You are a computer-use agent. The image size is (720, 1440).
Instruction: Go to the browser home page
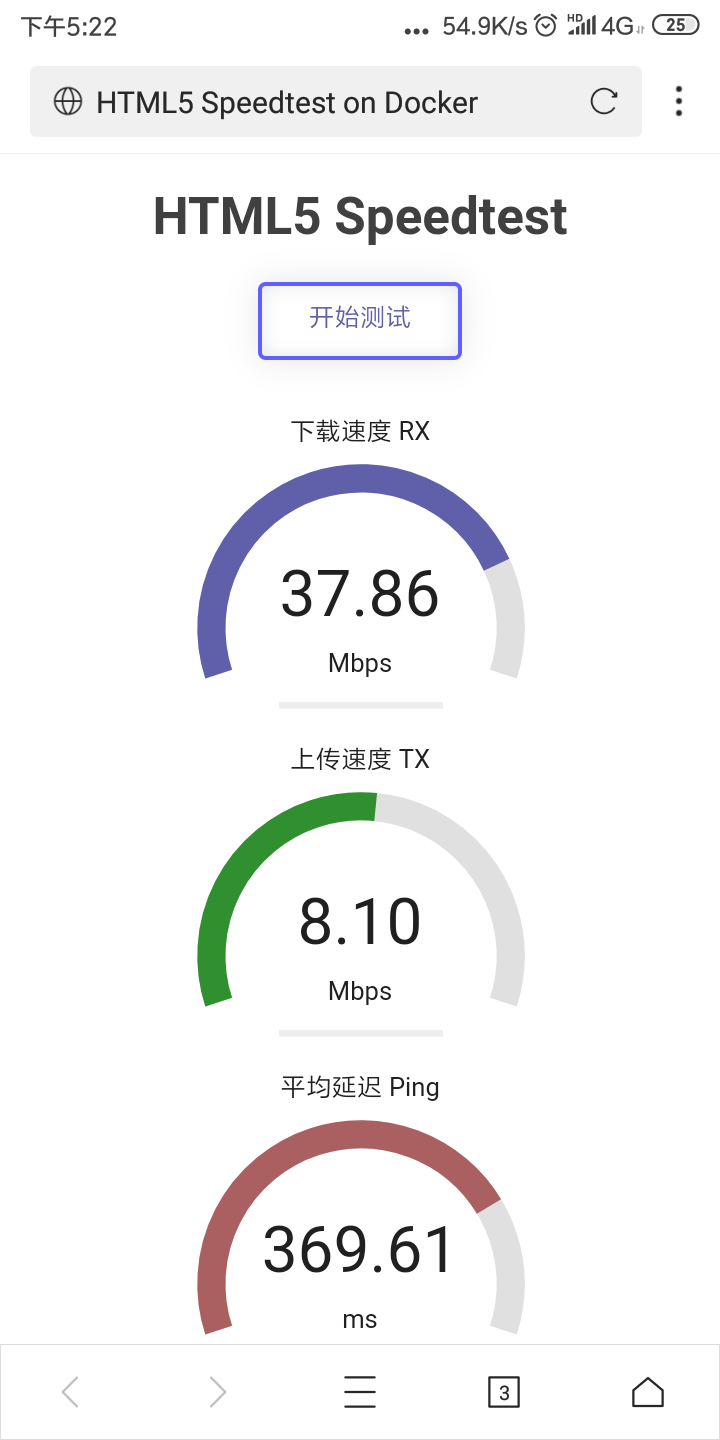[x=648, y=1391]
